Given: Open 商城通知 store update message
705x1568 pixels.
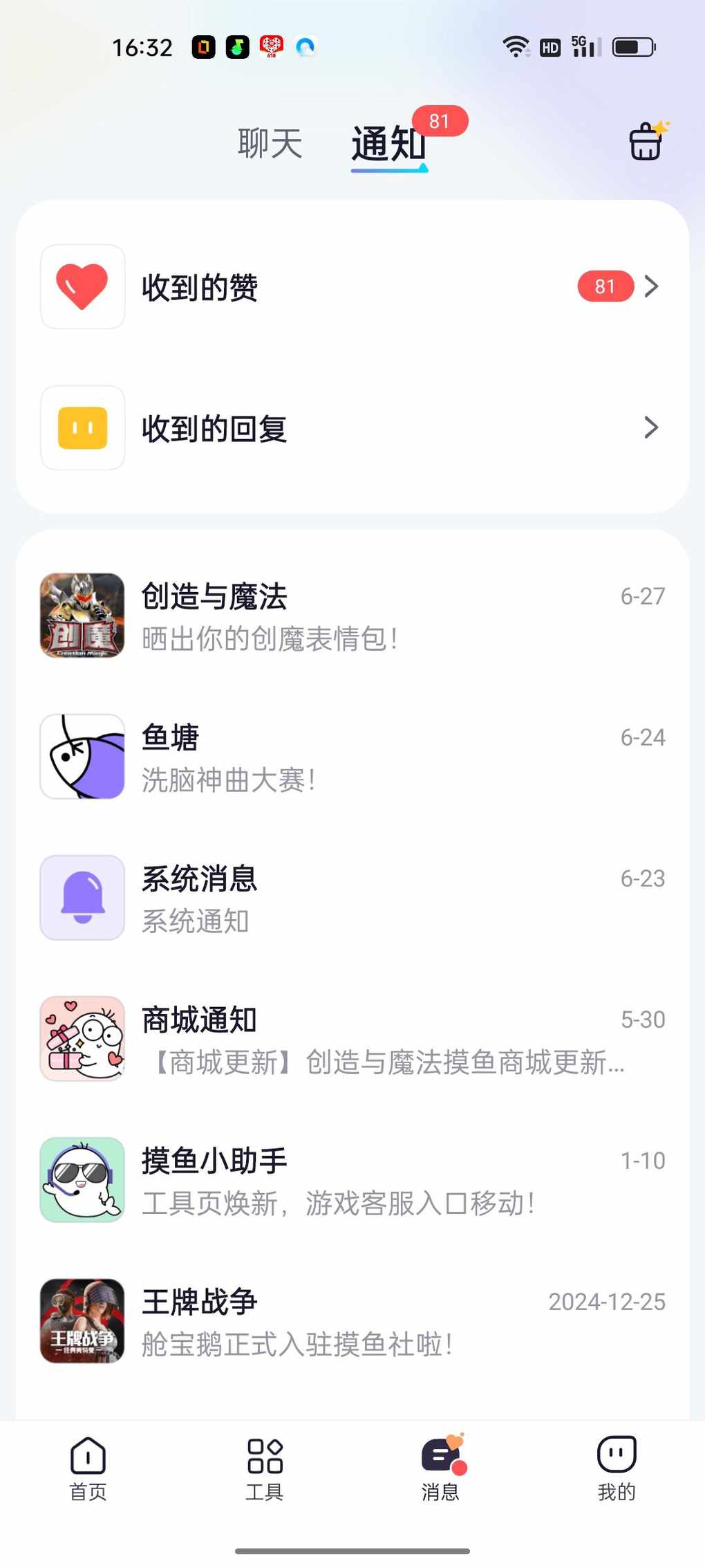Looking at the screenshot, I should pos(352,1039).
